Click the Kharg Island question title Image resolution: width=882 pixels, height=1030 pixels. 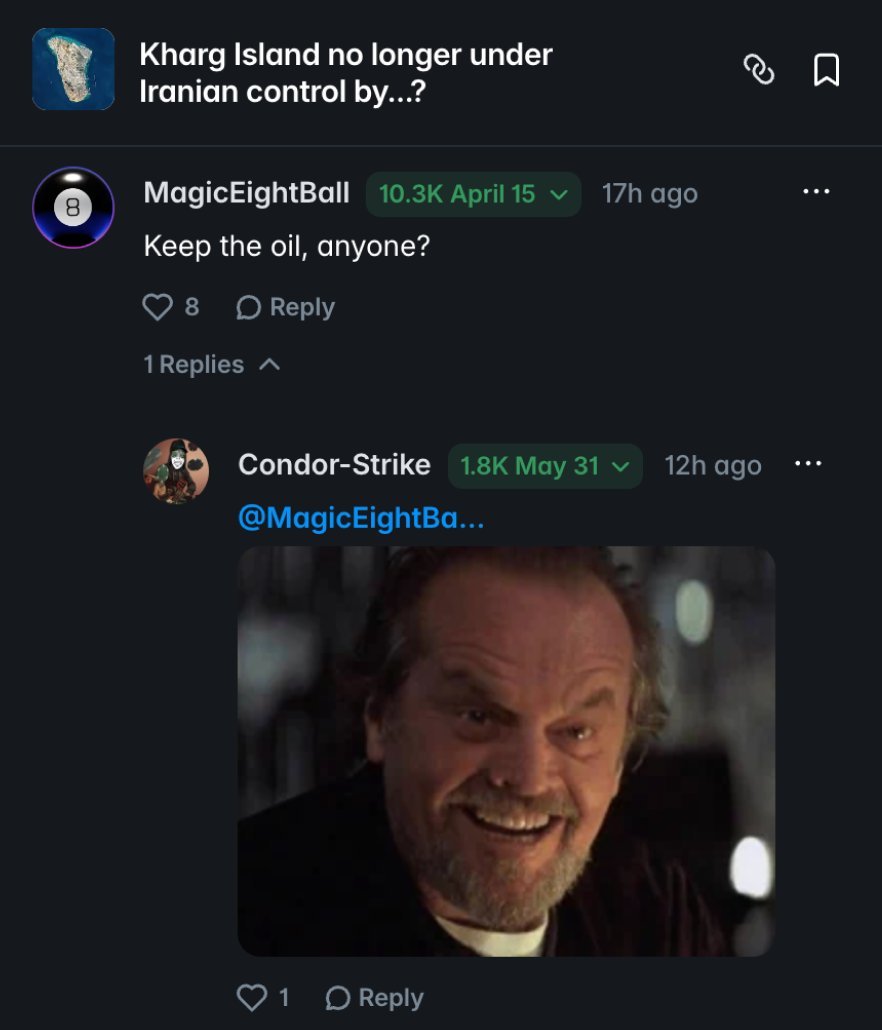coord(345,69)
